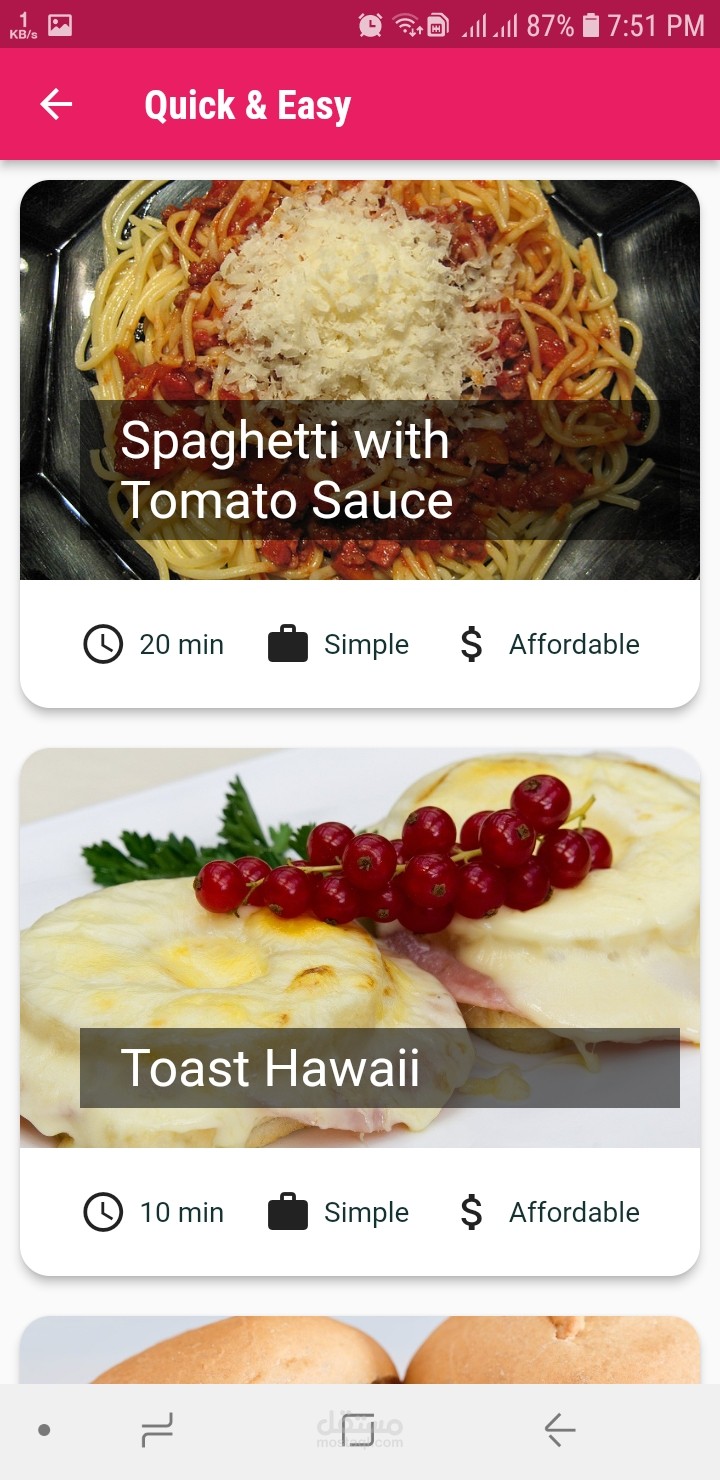Tap the system back navigation button
The width and height of the screenshot is (720, 1480).
tap(560, 1430)
